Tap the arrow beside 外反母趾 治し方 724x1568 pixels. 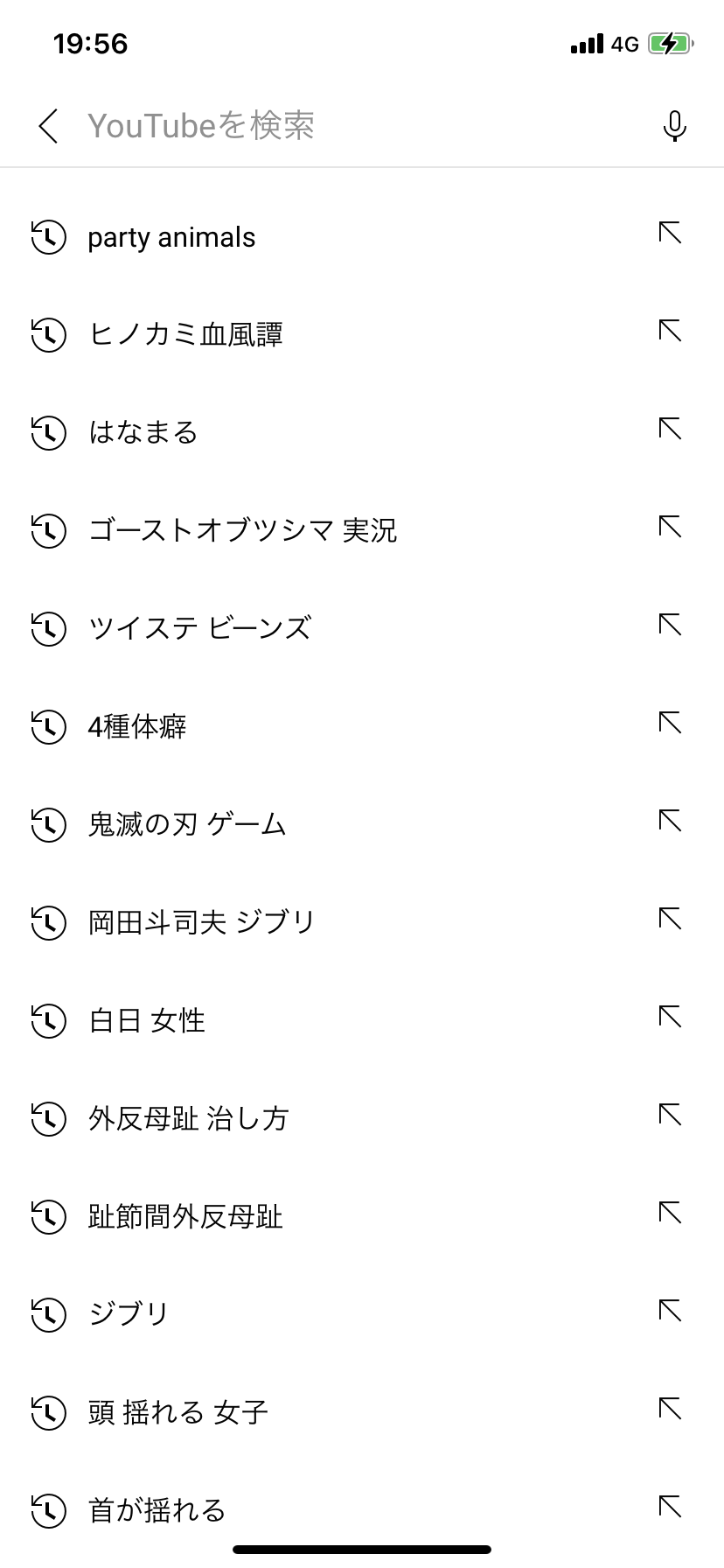click(668, 1115)
